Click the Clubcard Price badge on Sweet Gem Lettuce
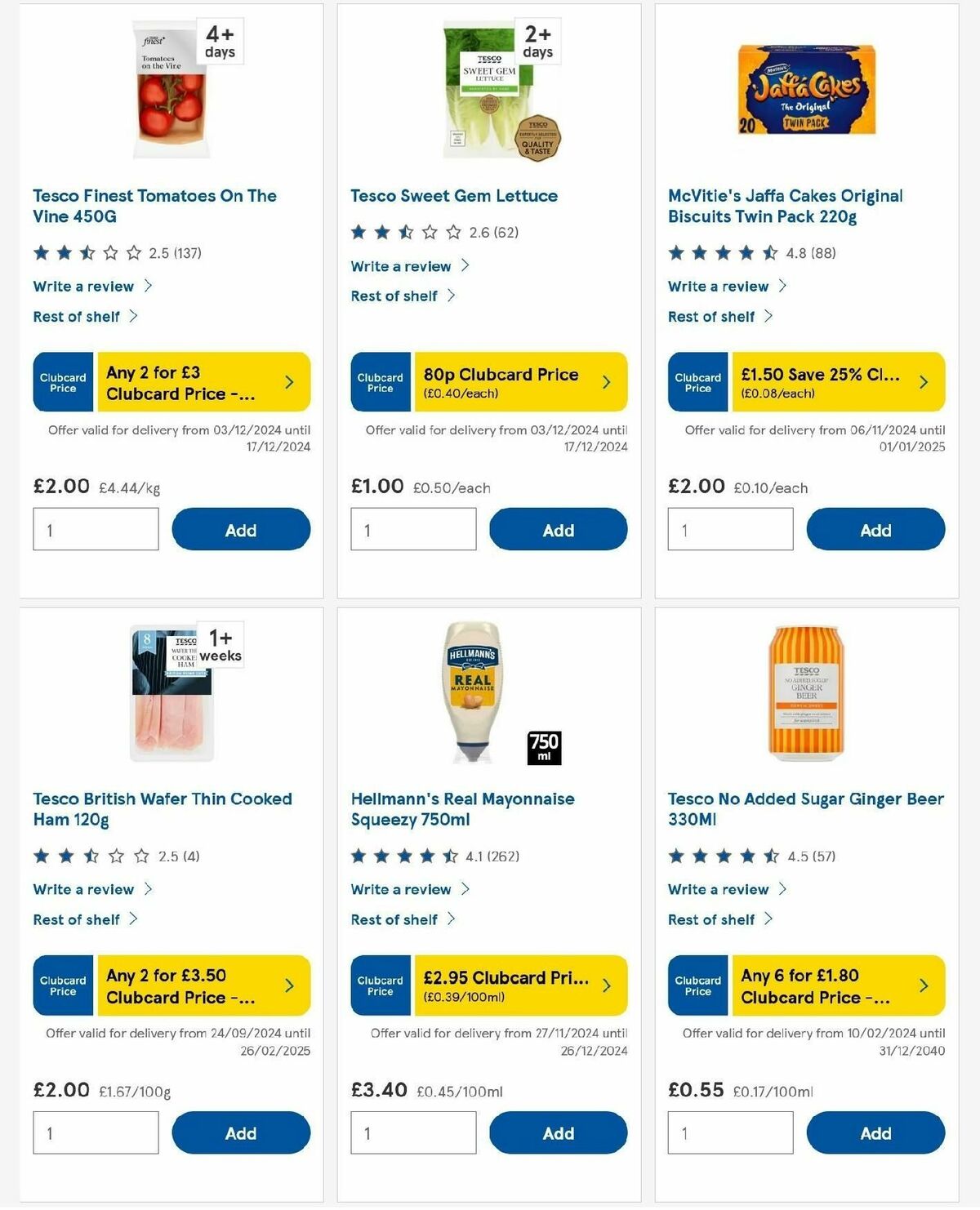The width and height of the screenshot is (980, 1210). [380, 381]
